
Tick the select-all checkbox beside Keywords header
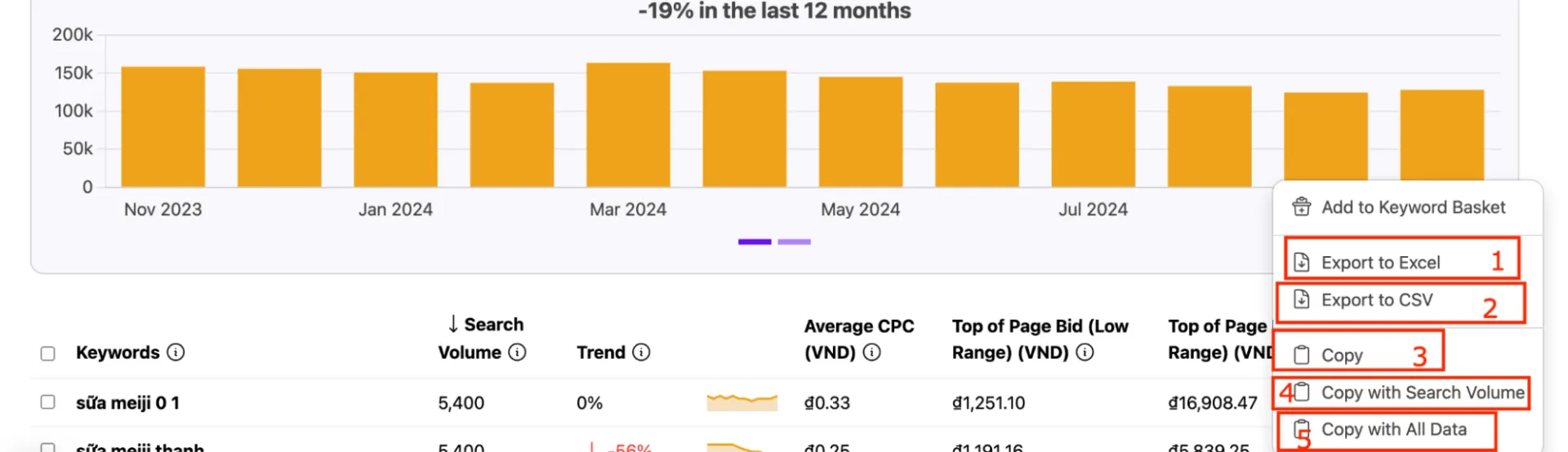coord(48,353)
